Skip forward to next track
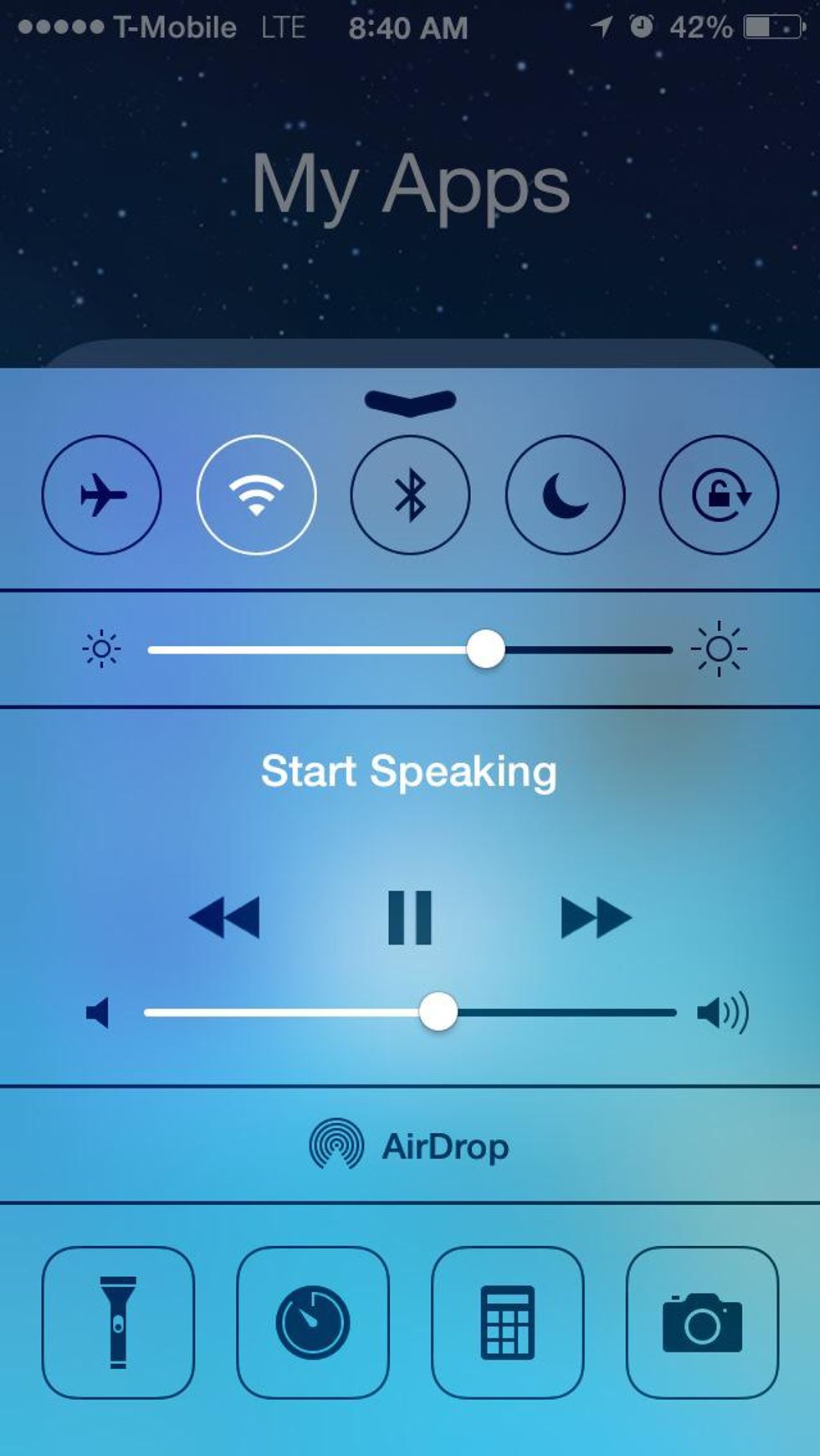Image resolution: width=820 pixels, height=1456 pixels. coord(596,917)
